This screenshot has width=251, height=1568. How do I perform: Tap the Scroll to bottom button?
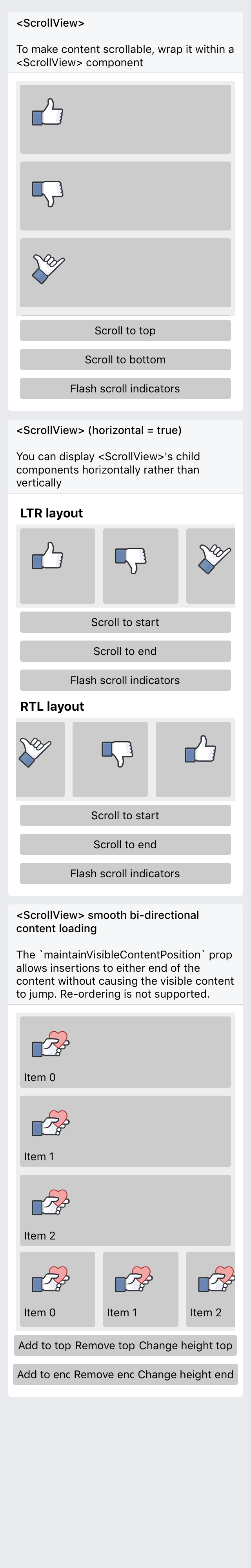tap(125, 360)
